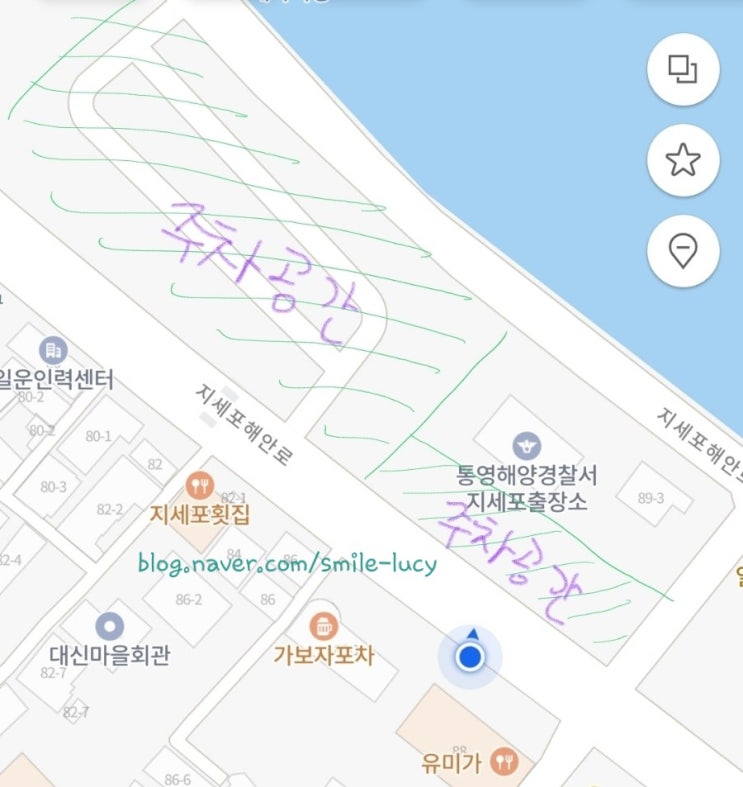Viewport: 743px width, 787px height.
Task: Tap the blue current location dot
Action: point(470,657)
